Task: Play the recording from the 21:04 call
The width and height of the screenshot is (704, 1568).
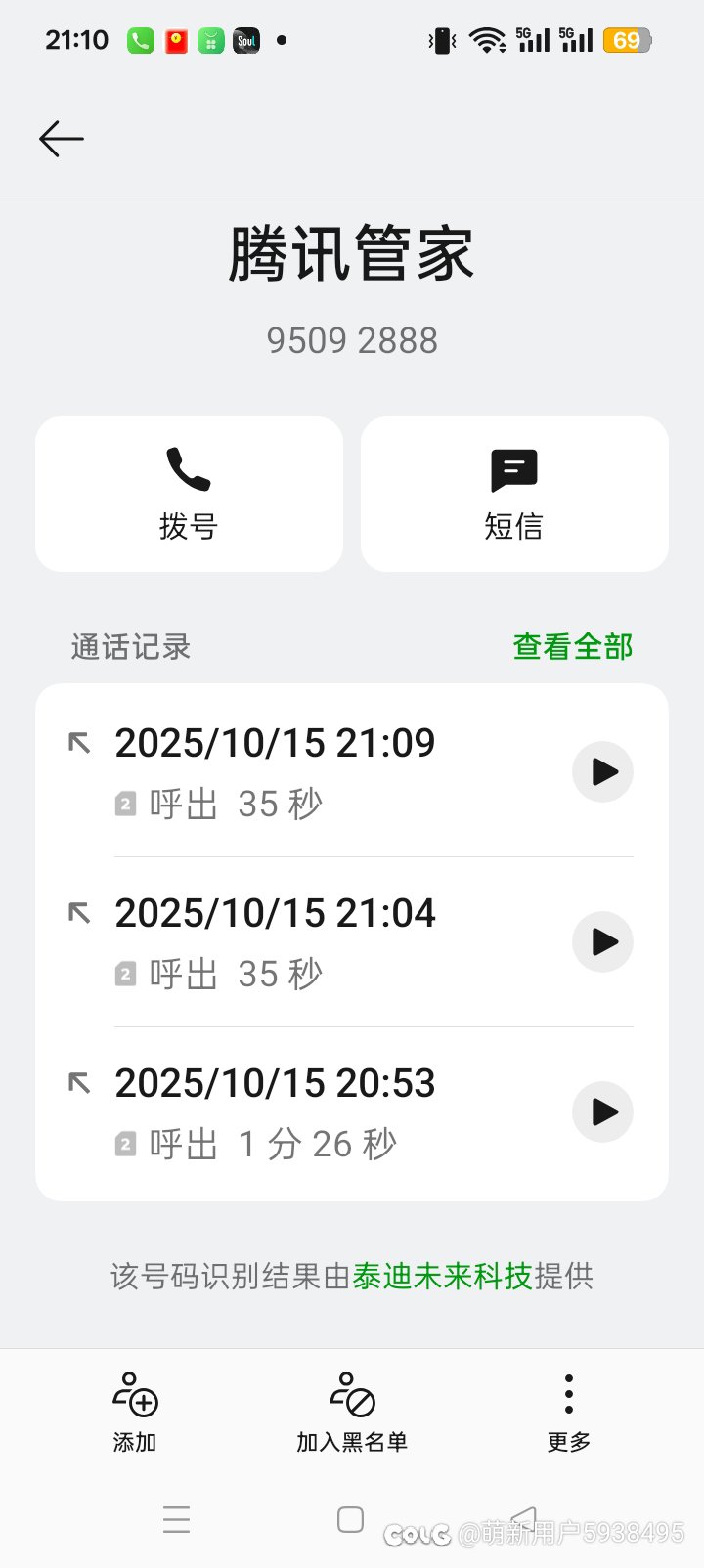Action: [x=602, y=942]
